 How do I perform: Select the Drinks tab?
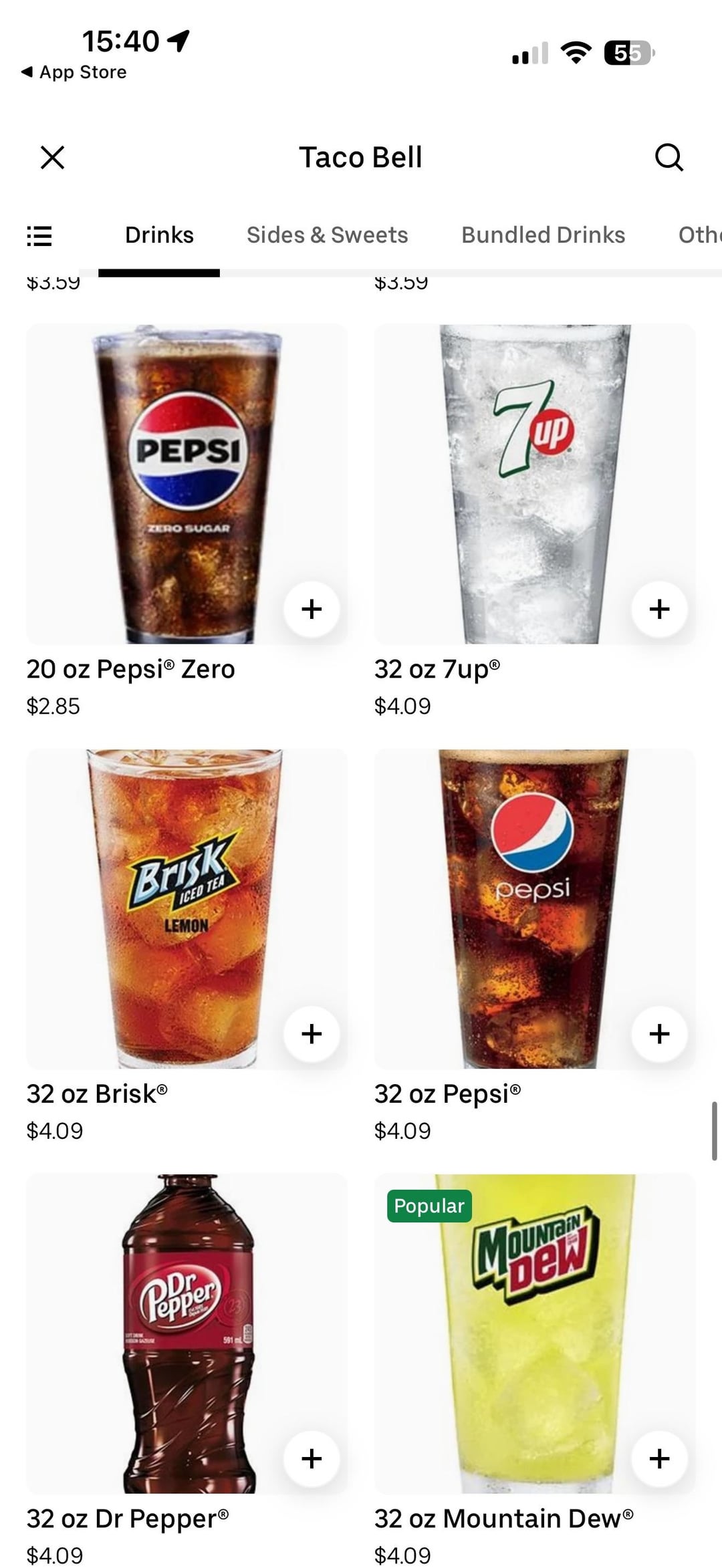click(x=159, y=235)
